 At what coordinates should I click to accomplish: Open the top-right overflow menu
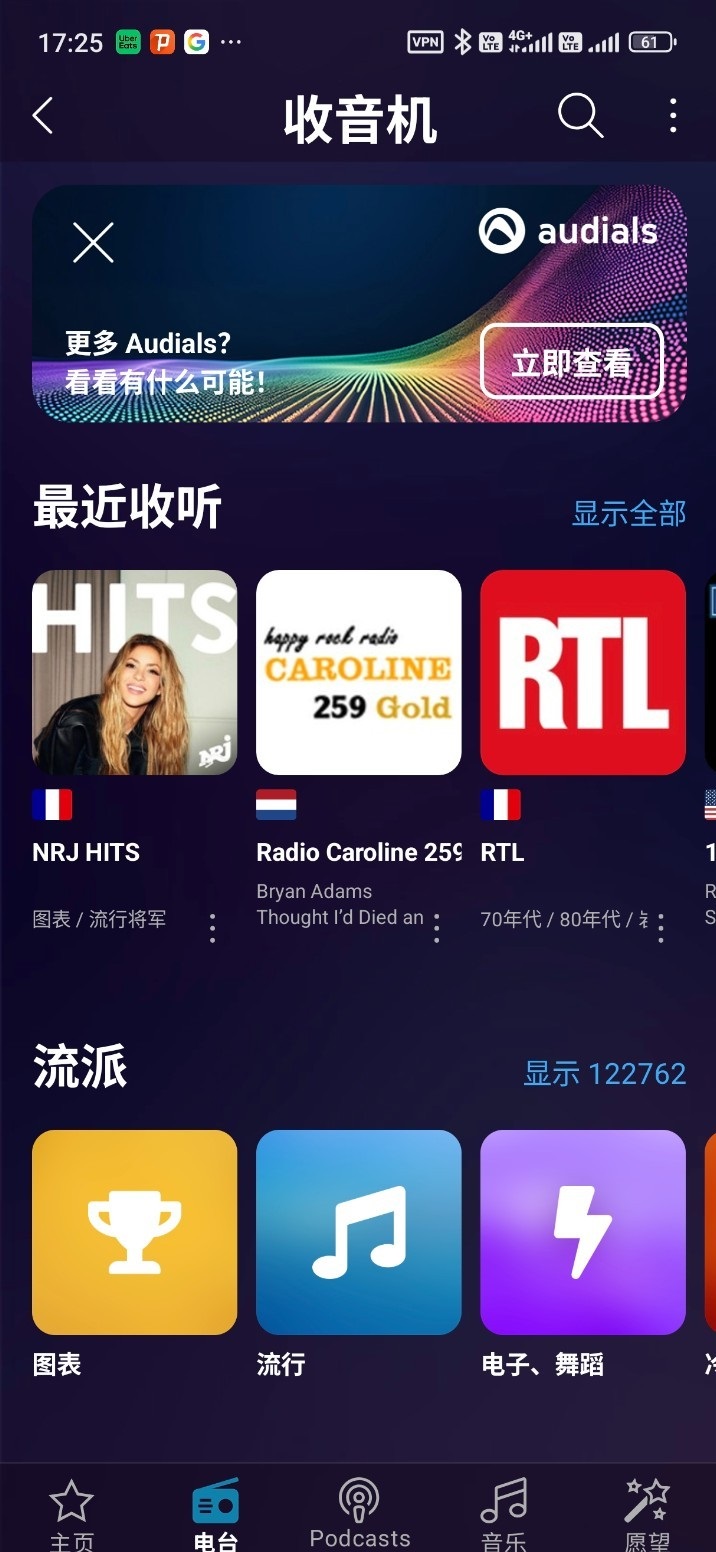tap(673, 117)
